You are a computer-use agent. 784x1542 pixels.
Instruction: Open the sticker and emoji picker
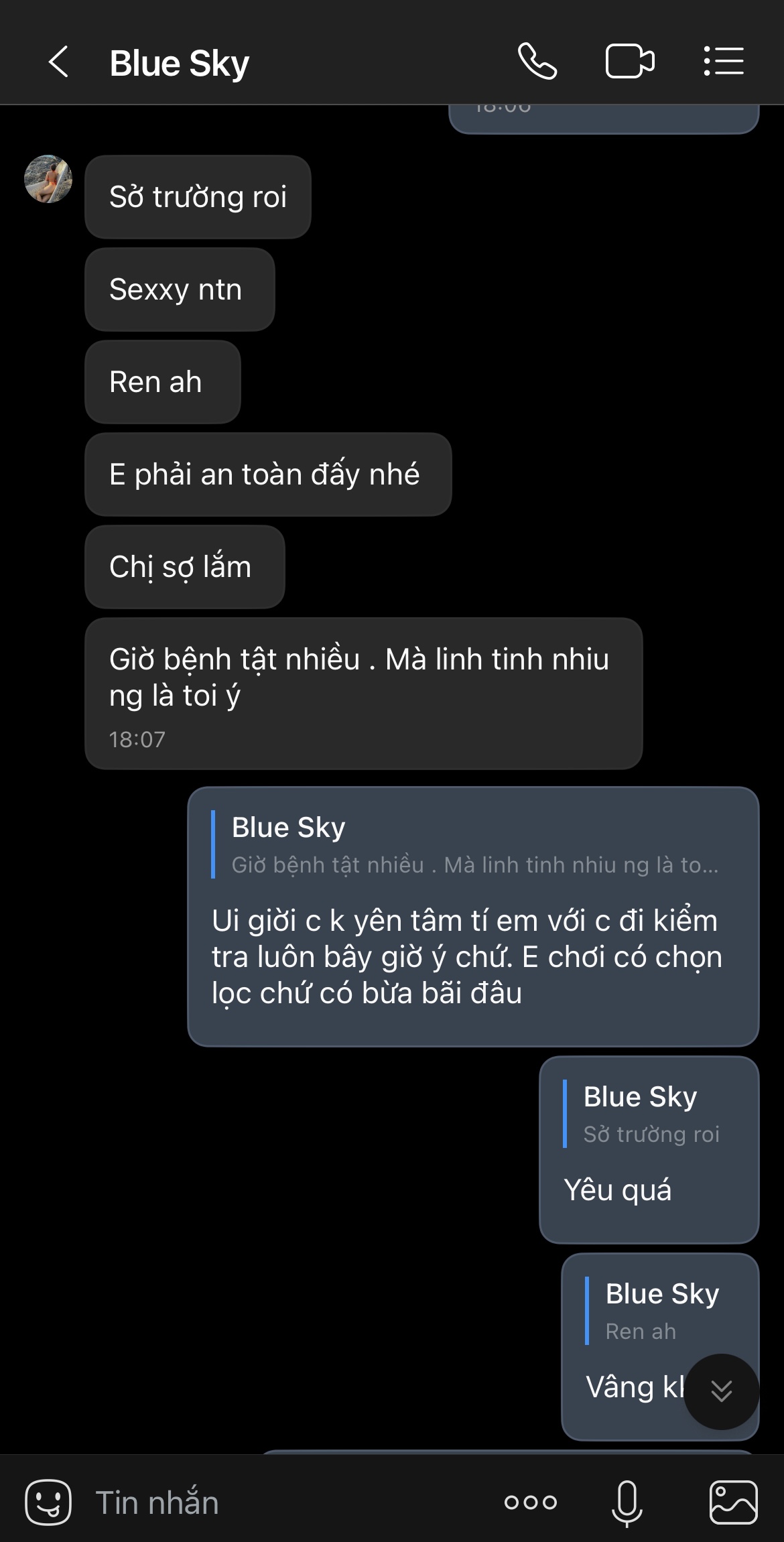[48, 1502]
